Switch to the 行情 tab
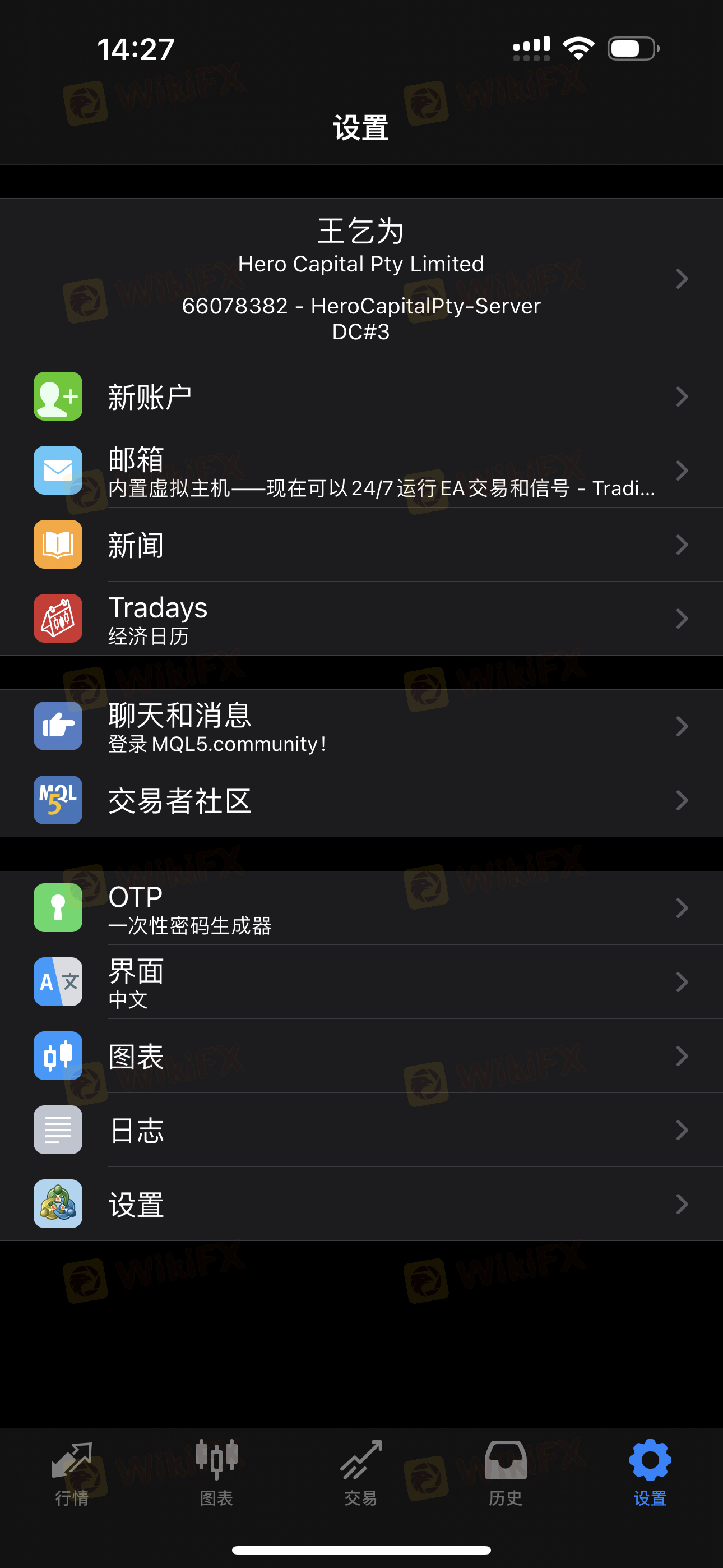This screenshot has width=723, height=1568. click(72, 1472)
